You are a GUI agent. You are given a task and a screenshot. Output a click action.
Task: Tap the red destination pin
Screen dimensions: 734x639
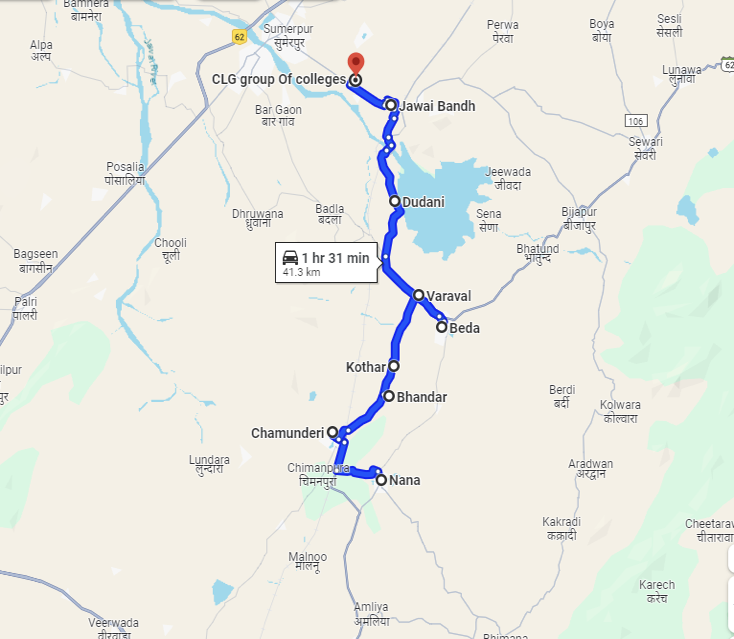(353, 61)
